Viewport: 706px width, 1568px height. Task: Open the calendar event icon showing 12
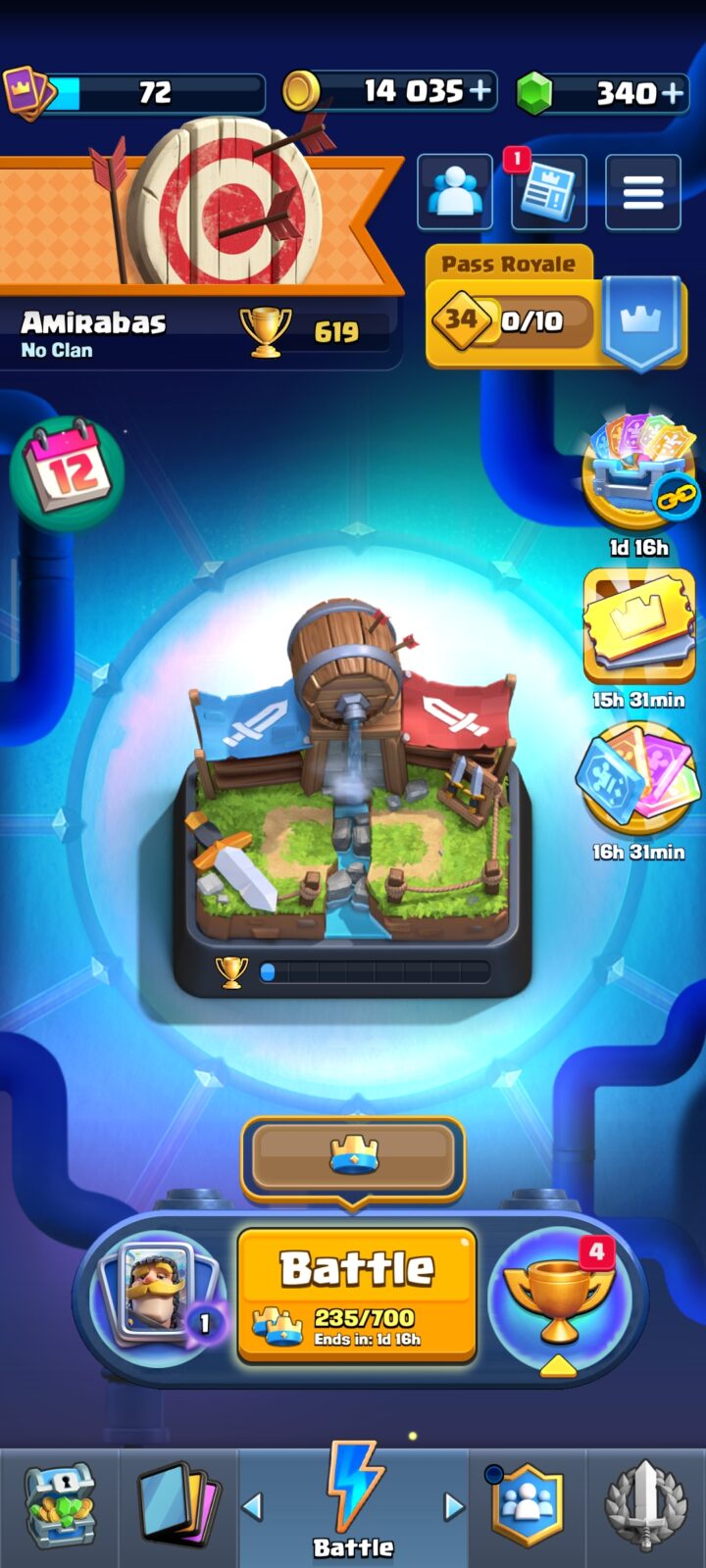tap(67, 471)
